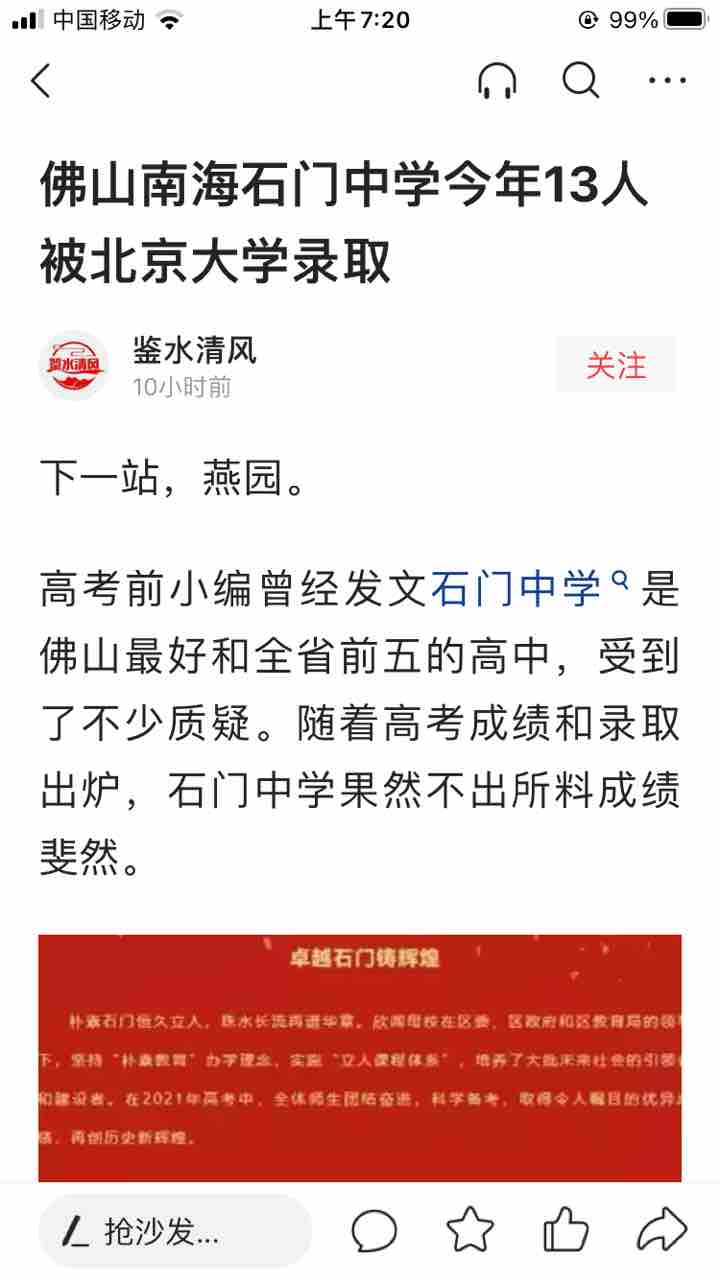Favorite this article with the star icon

coord(470,1231)
